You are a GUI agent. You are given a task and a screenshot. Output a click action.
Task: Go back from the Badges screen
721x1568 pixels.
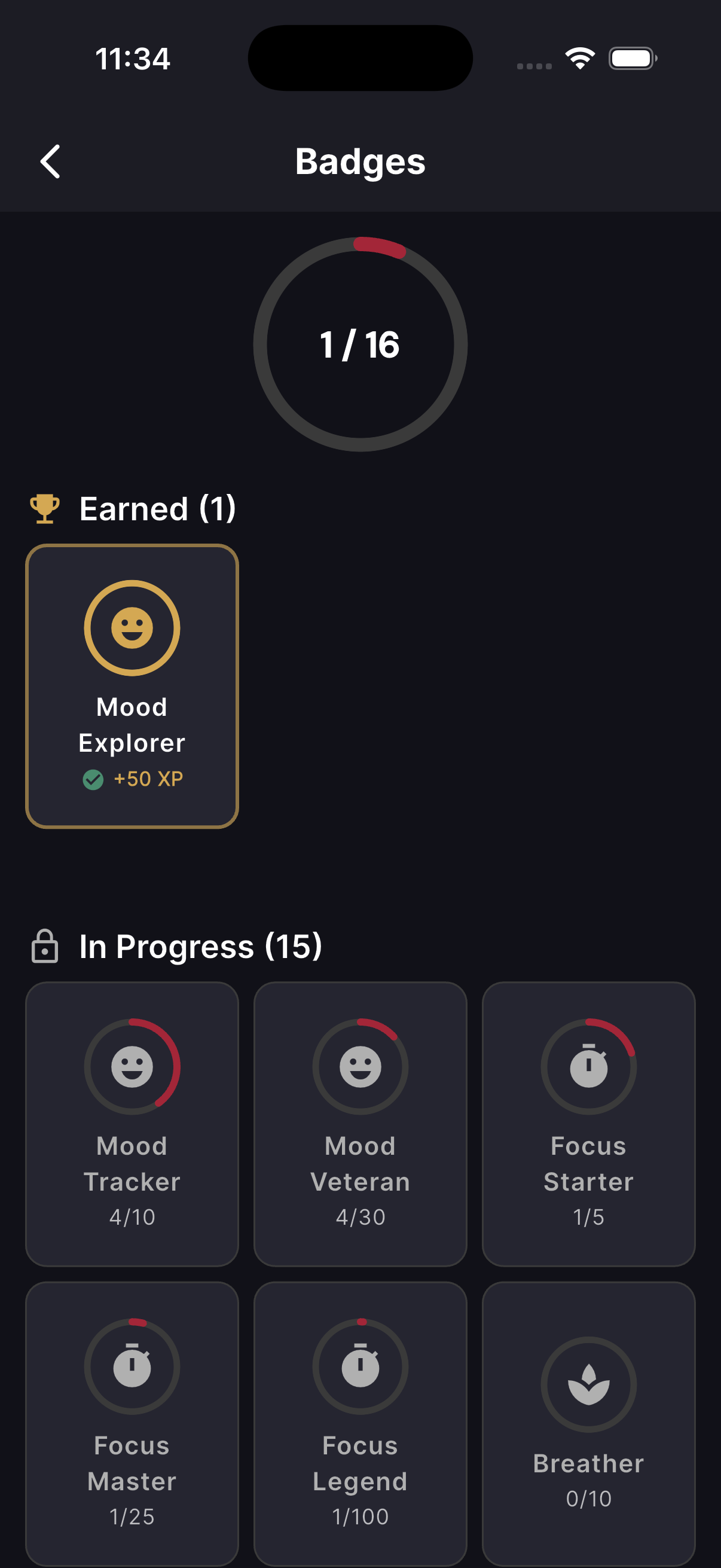[50, 161]
